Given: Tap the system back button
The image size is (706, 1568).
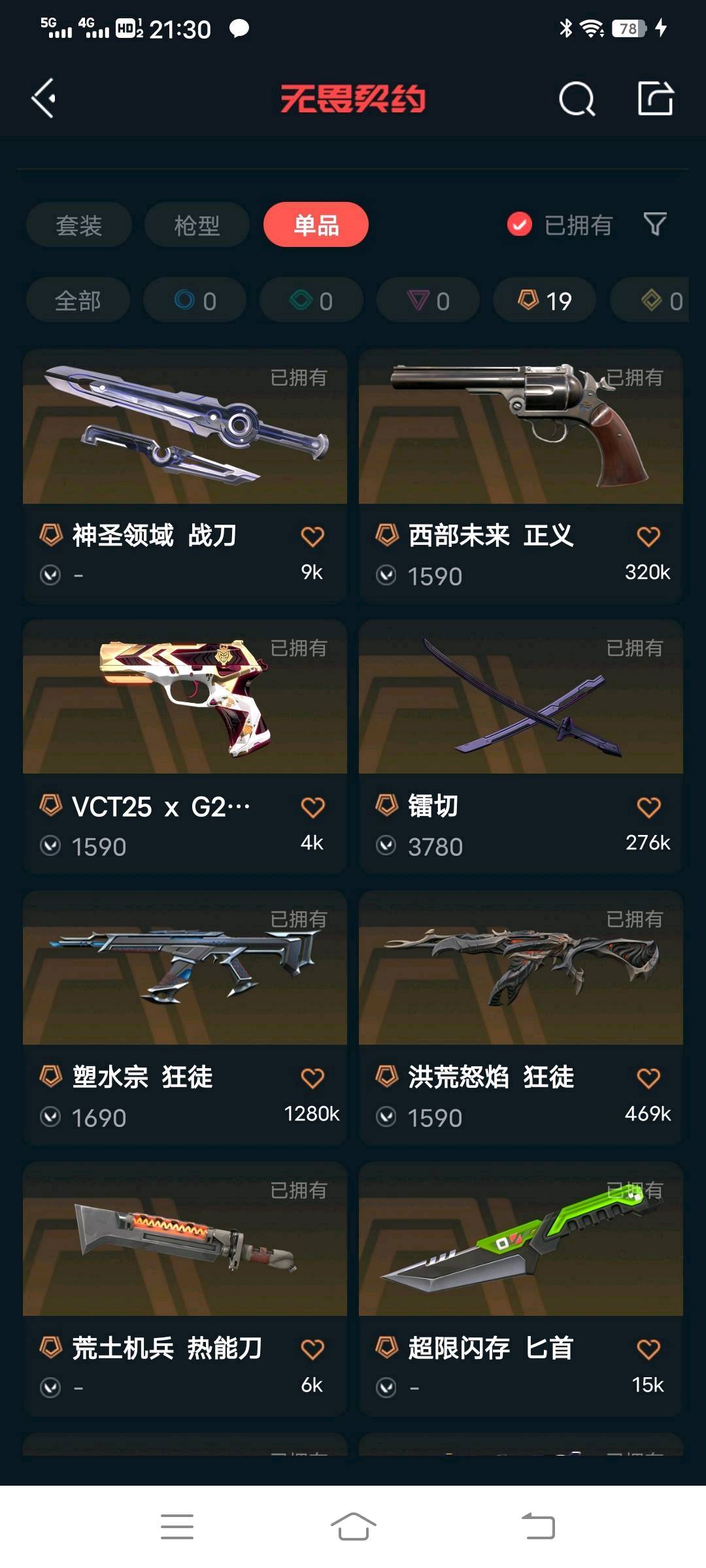Looking at the screenshot, I should 538,1527.
